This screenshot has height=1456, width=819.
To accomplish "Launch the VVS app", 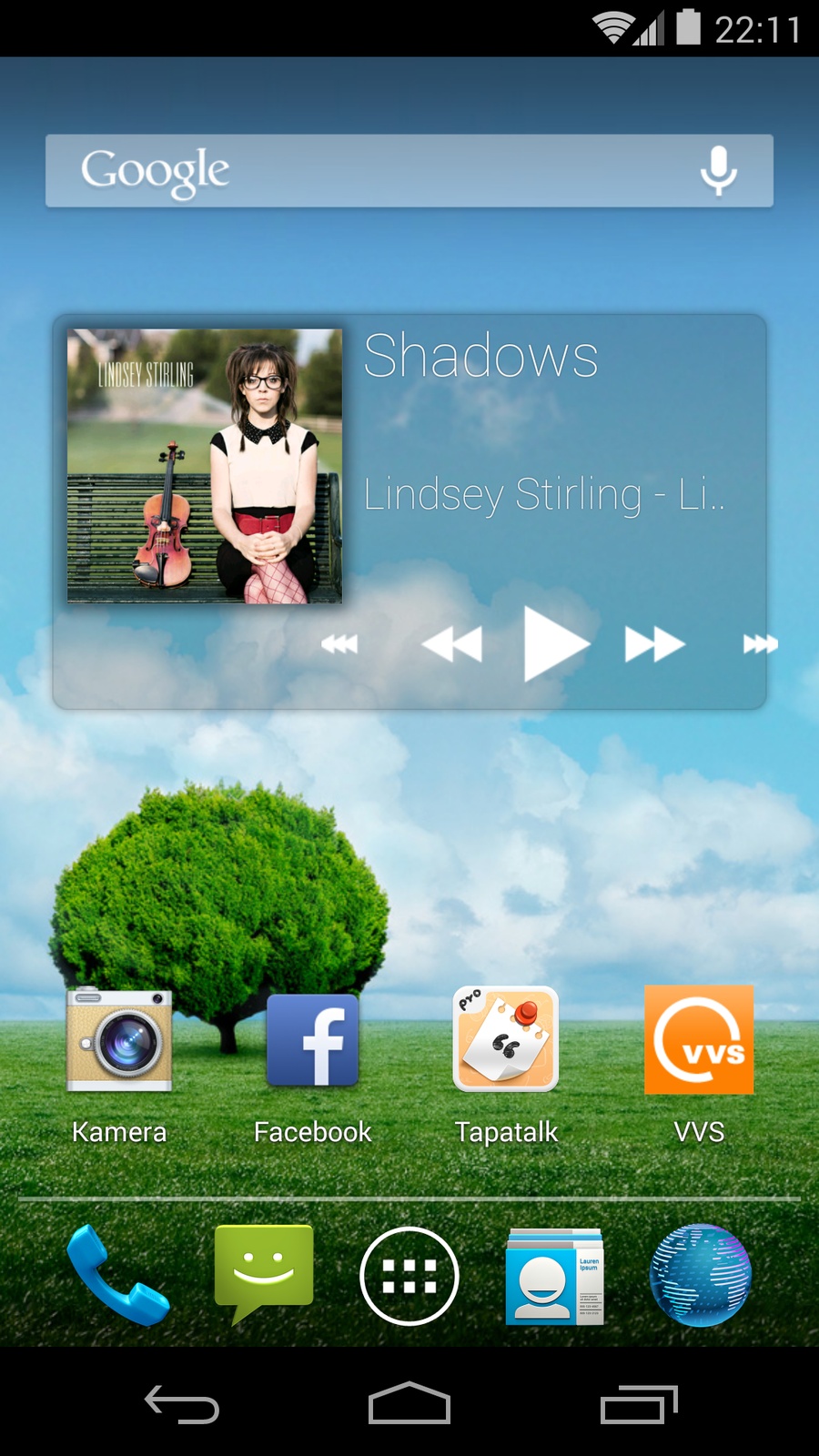I will [x=699, y=1040].
